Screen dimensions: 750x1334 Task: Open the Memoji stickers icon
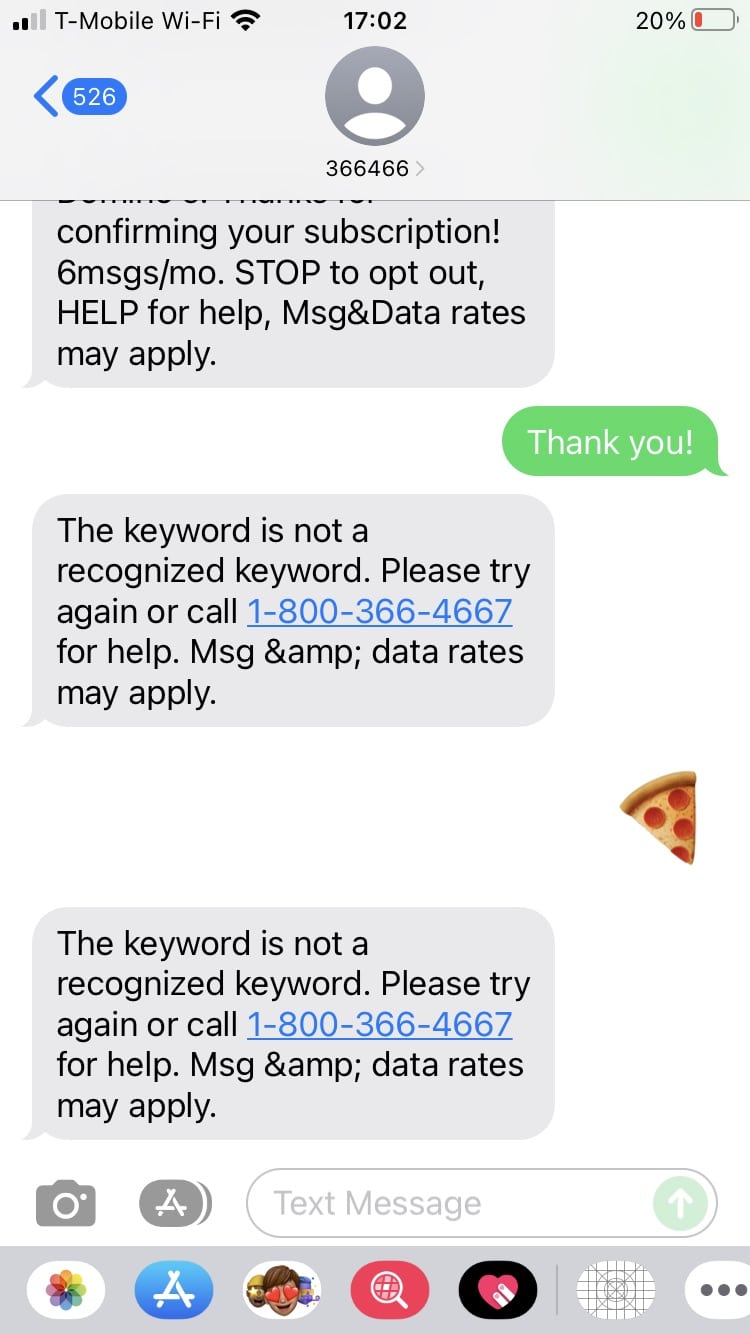(281, 1290)
